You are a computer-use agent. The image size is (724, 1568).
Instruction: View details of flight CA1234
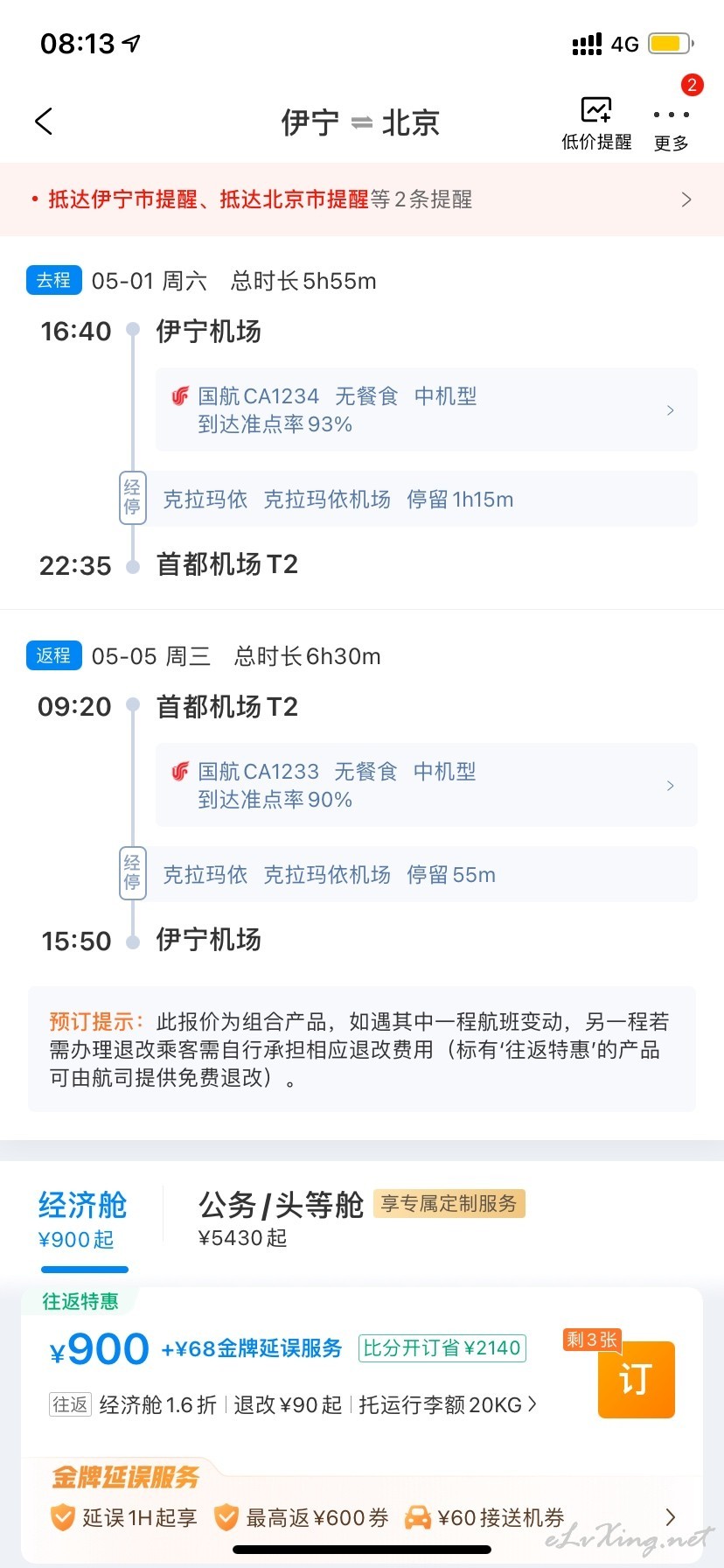(x=427, y=409)
